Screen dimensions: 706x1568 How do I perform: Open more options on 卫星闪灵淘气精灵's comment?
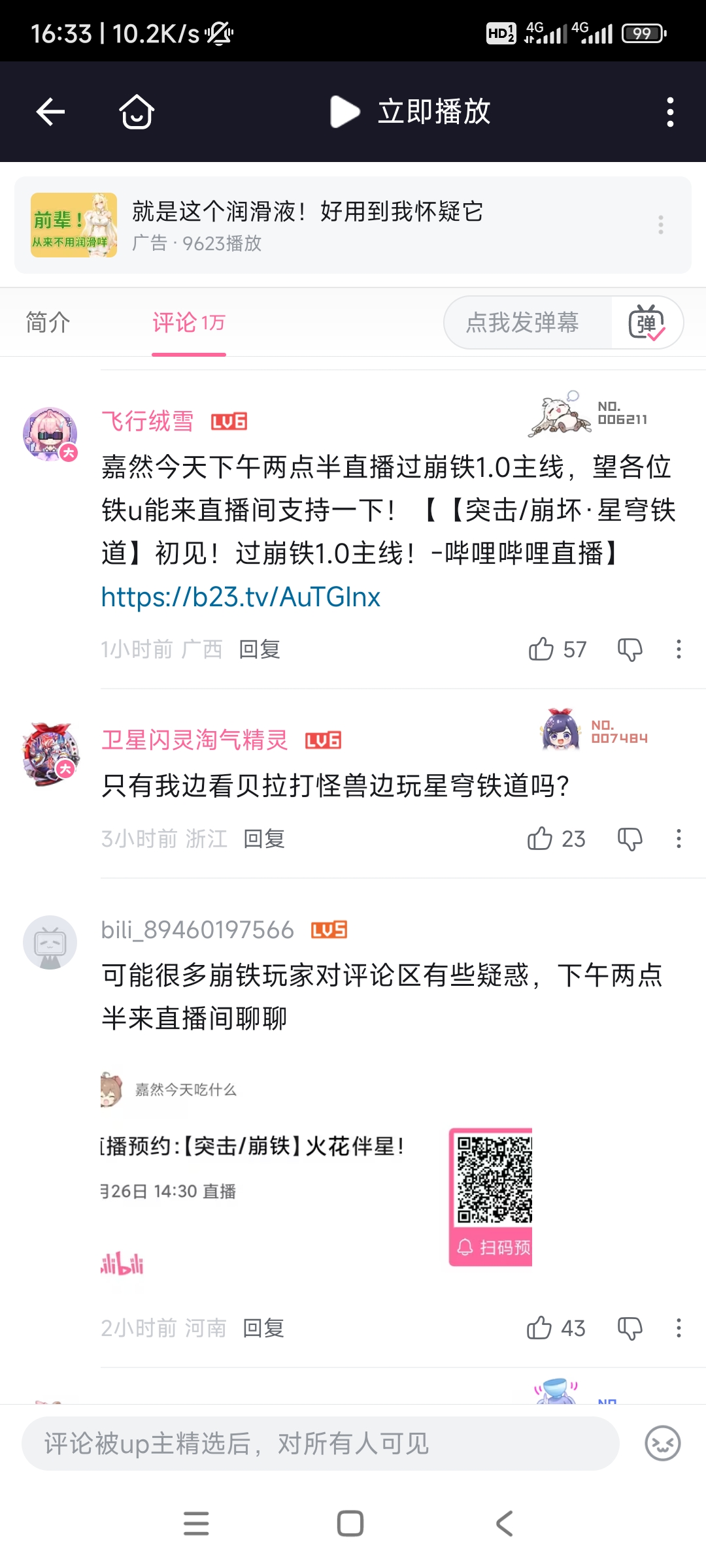point(679,839)
